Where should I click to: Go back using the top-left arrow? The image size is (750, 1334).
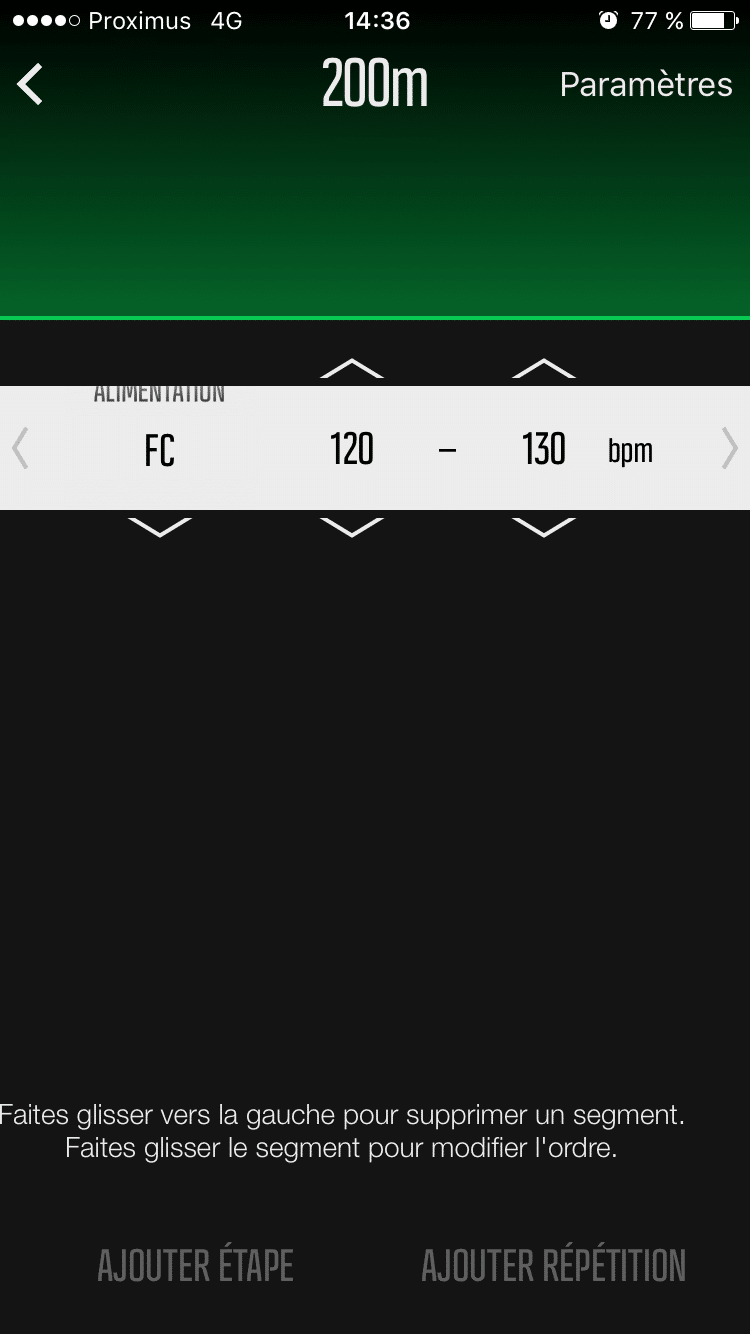tap(31, 84)
